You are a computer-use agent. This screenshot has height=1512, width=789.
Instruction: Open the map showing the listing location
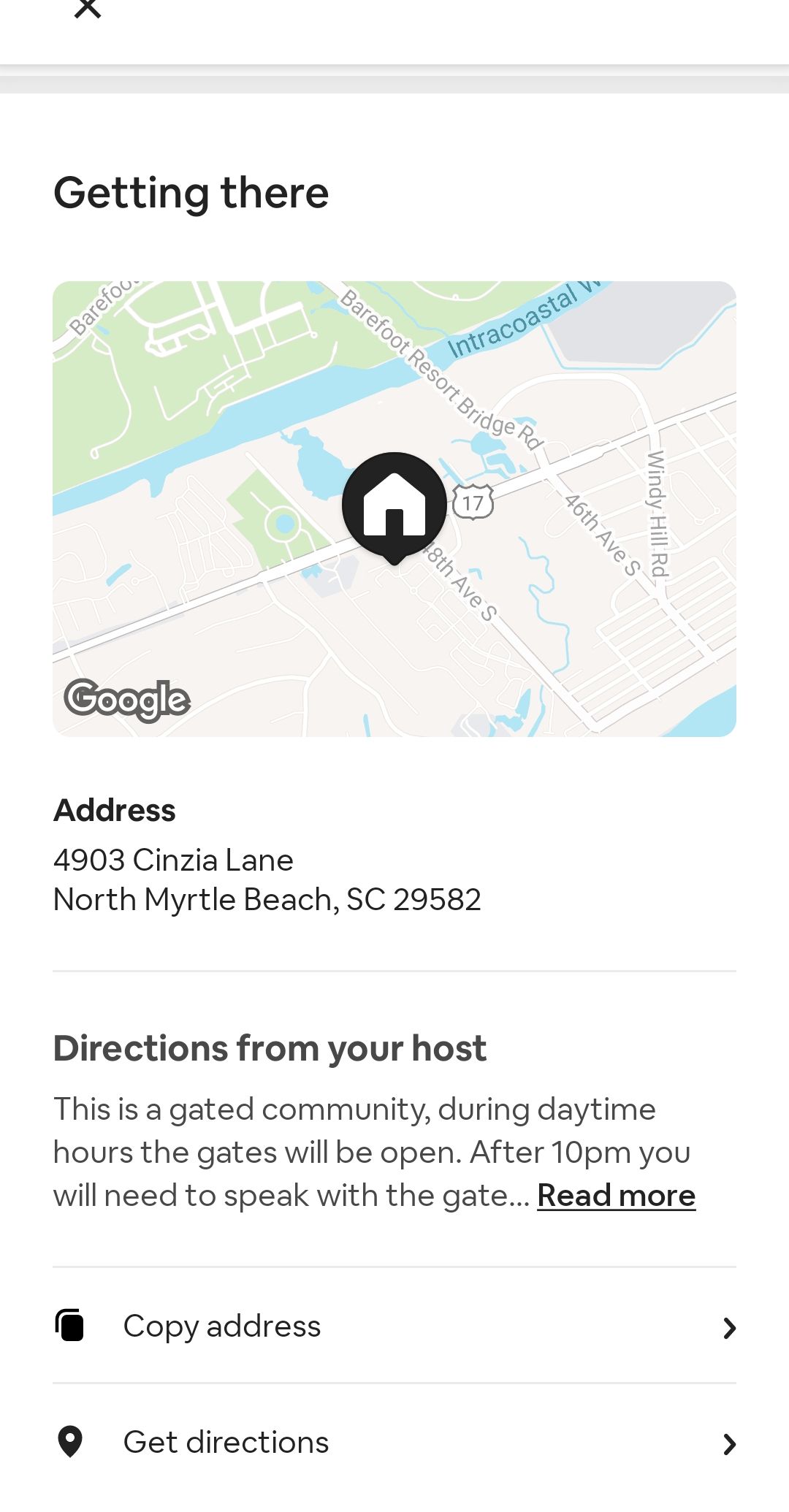pos(394,508)
